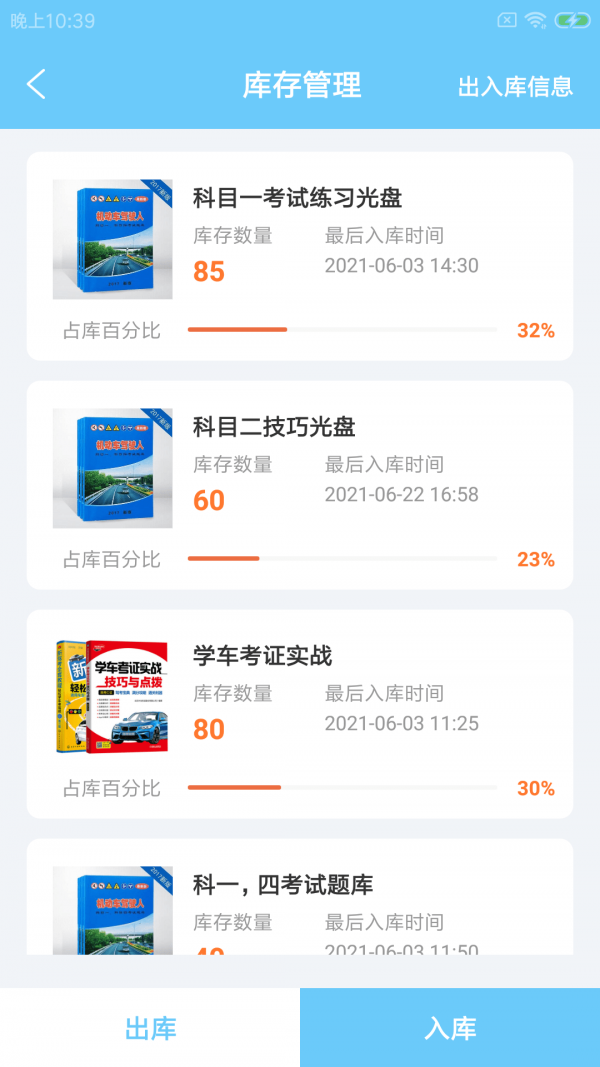Select the 科目二技巧光盘 inventory card
The width and height of the screenshot is (600, 1067).
pyautogui.click(x=299, y=485)
